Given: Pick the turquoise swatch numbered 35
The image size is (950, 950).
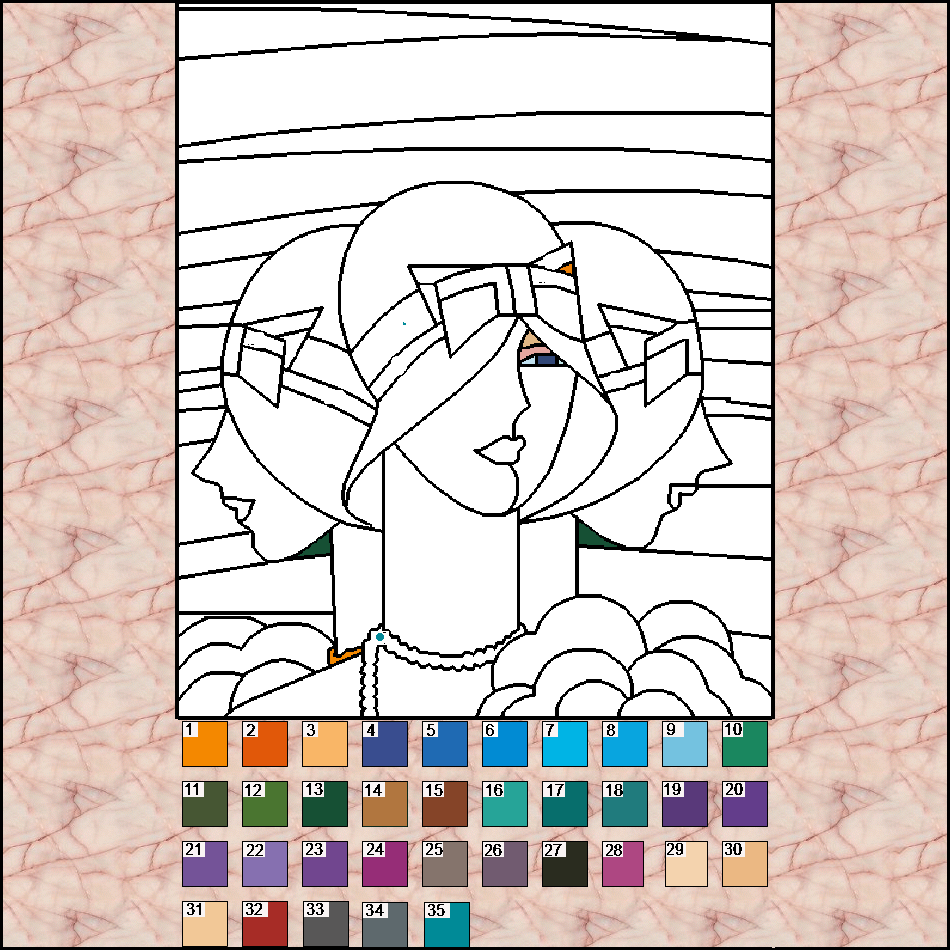Looking at the screenshot, I should click(x=445, y=924).
